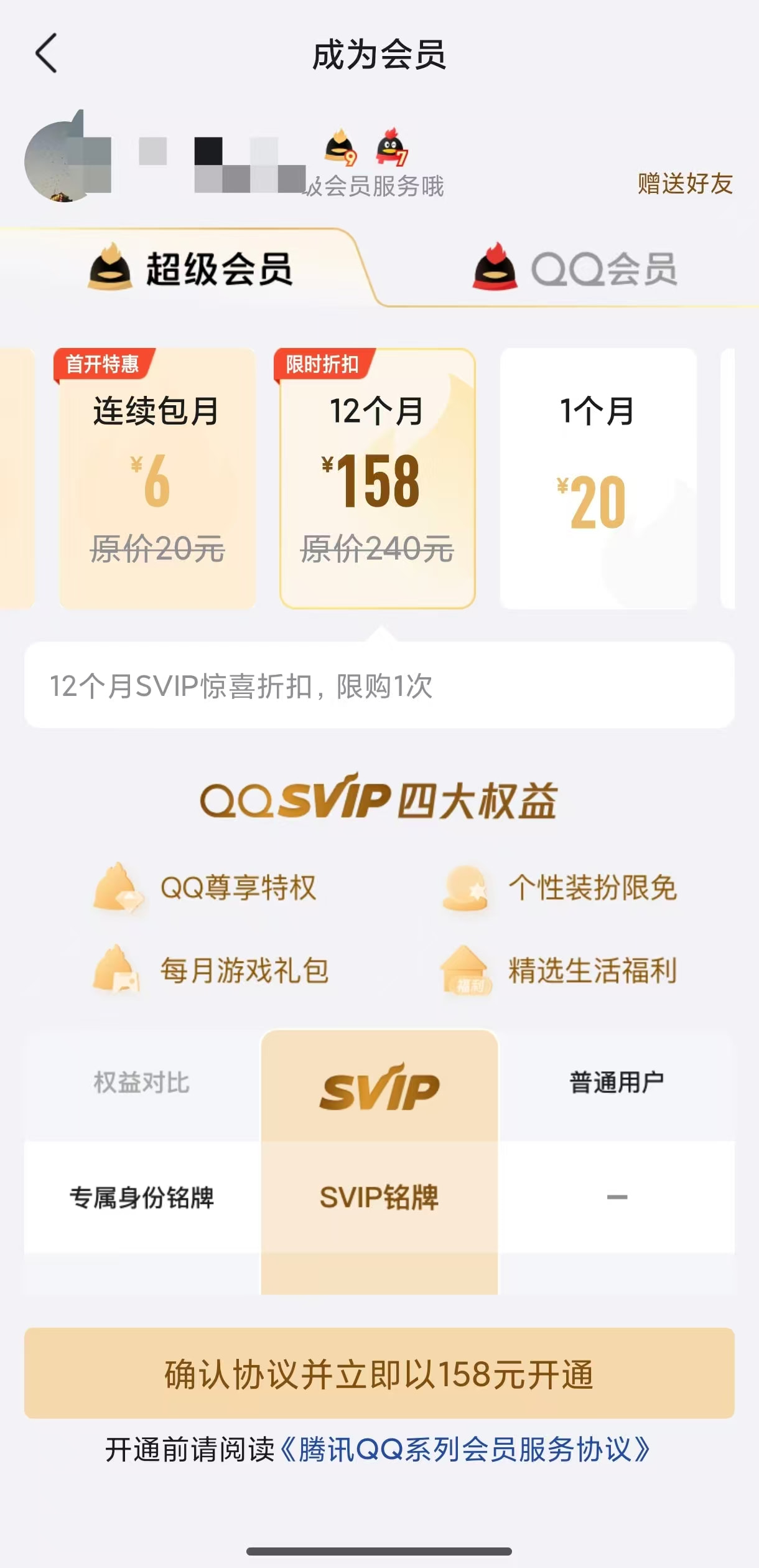This screenshot has width=759, height=1568.
Task: Switch to the QQ会员 tab
Action: 575,269
